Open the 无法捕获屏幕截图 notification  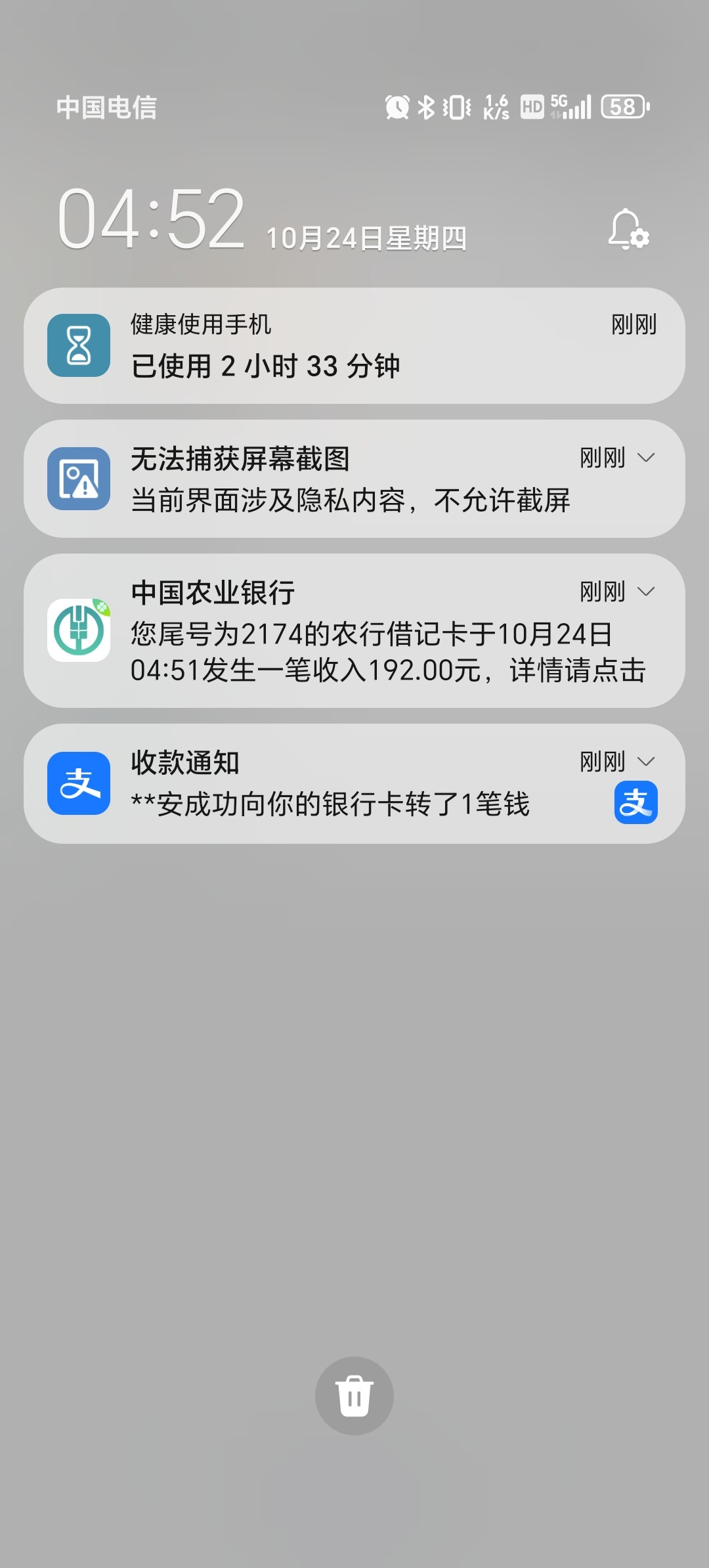(354, 479)
